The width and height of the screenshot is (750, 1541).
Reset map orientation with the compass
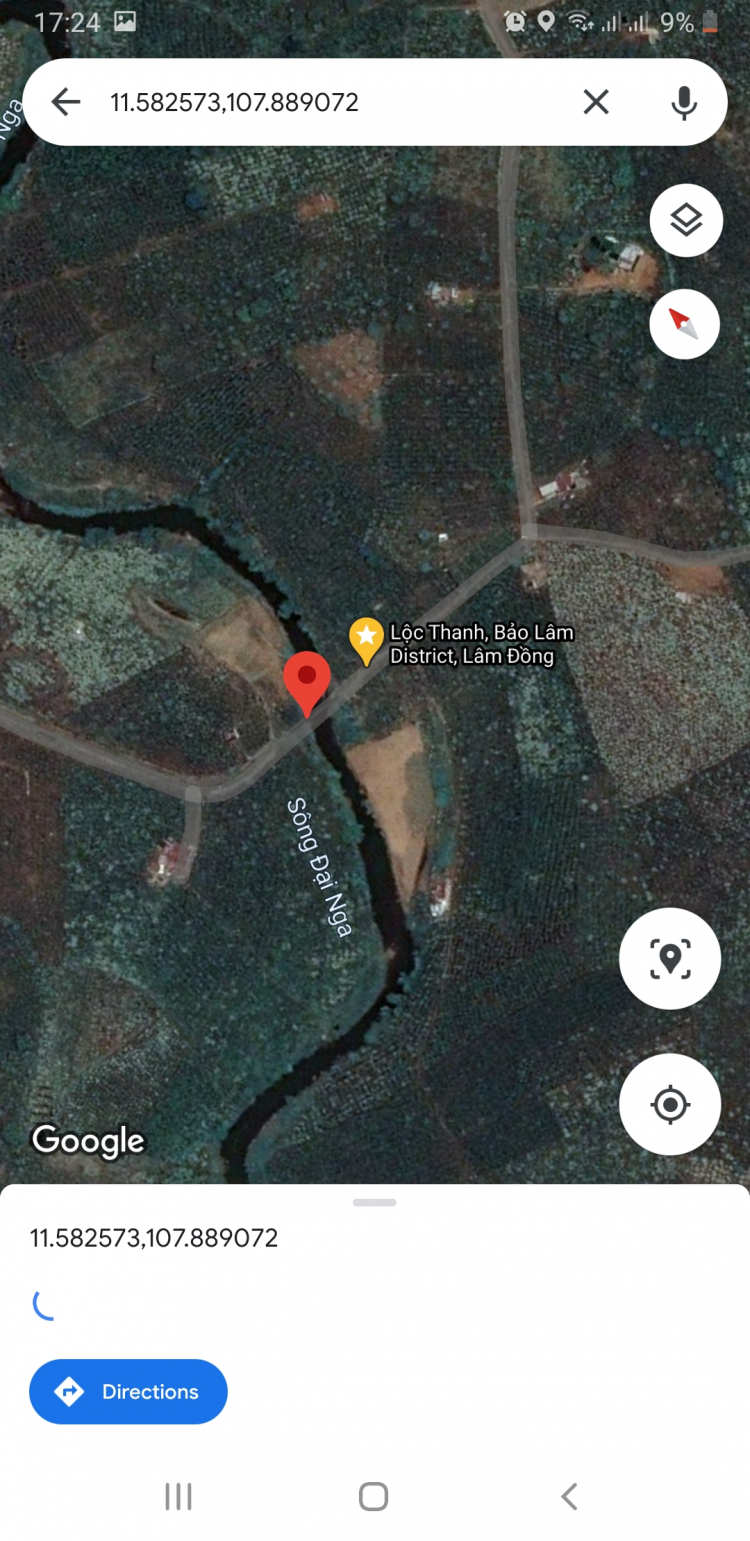tap(685, 323)
